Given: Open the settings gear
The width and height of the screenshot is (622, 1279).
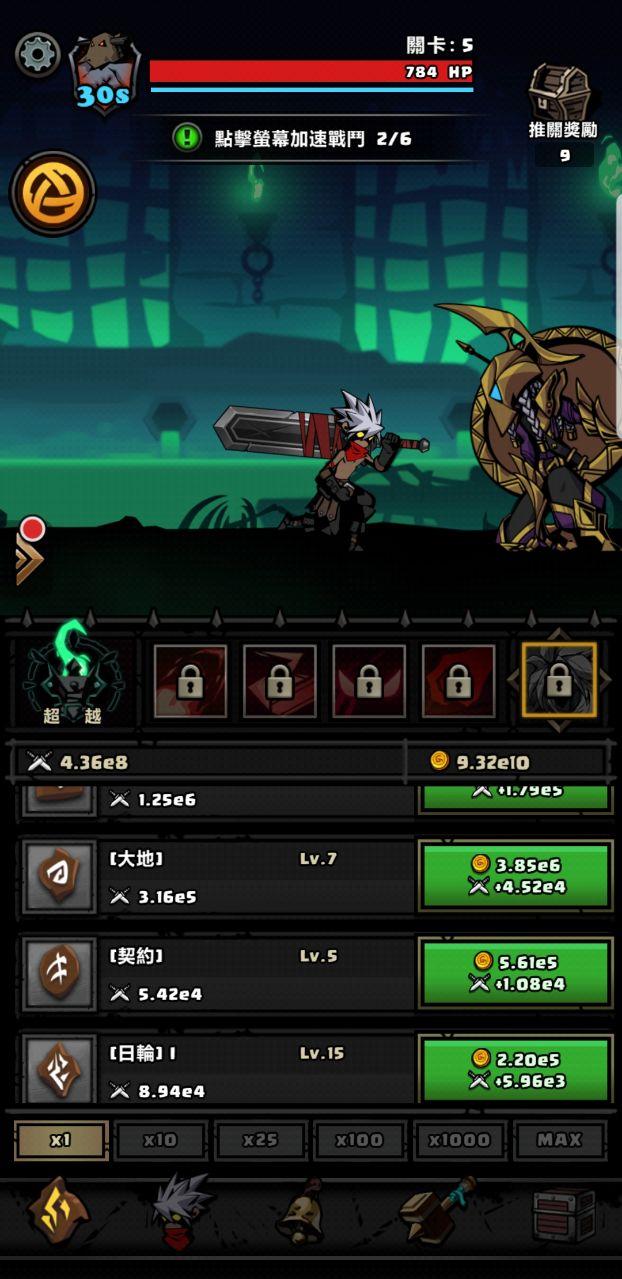Looking at the screenshot, I should [37, 55].
